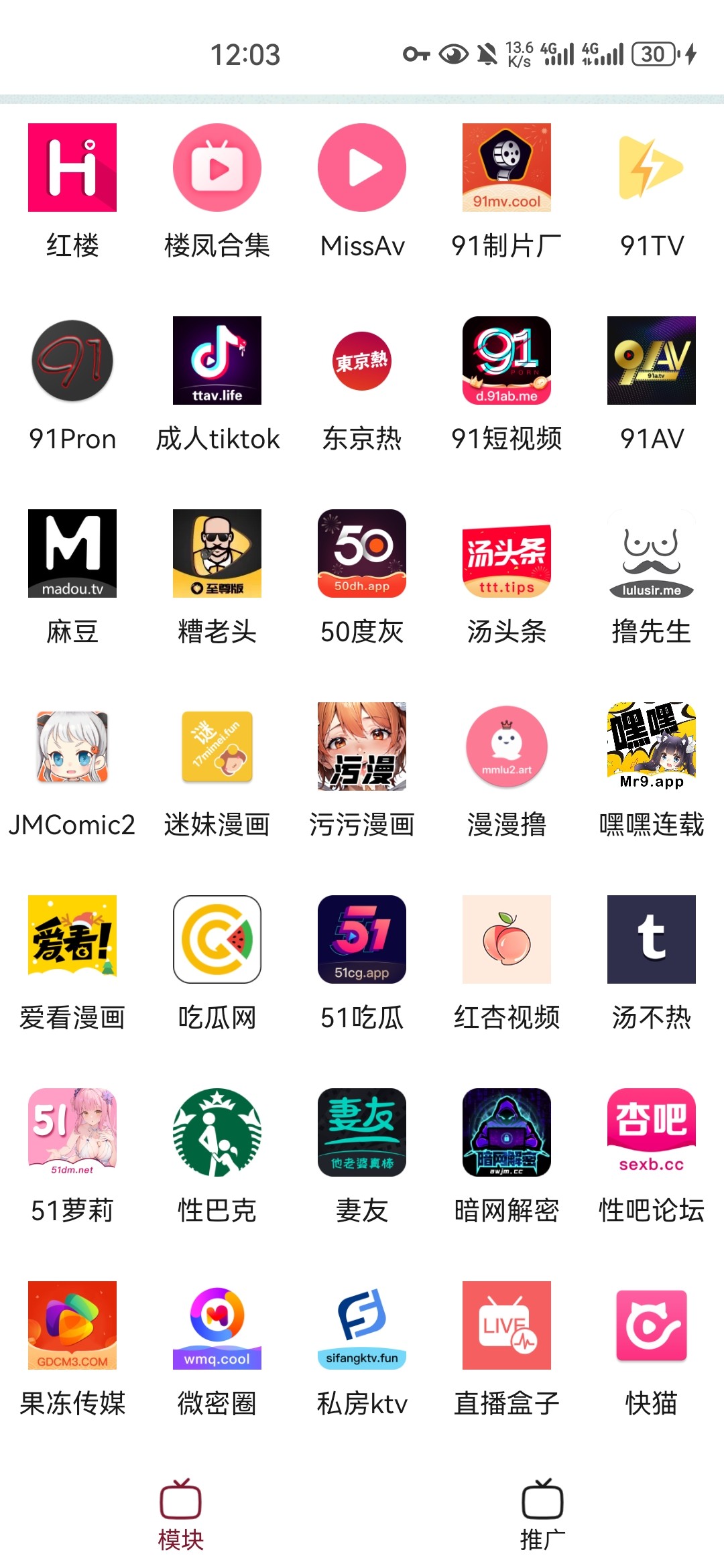Select the 迷妹漫画 item
The width and height of the screenshot is (724, 1568).
point(217,746)
